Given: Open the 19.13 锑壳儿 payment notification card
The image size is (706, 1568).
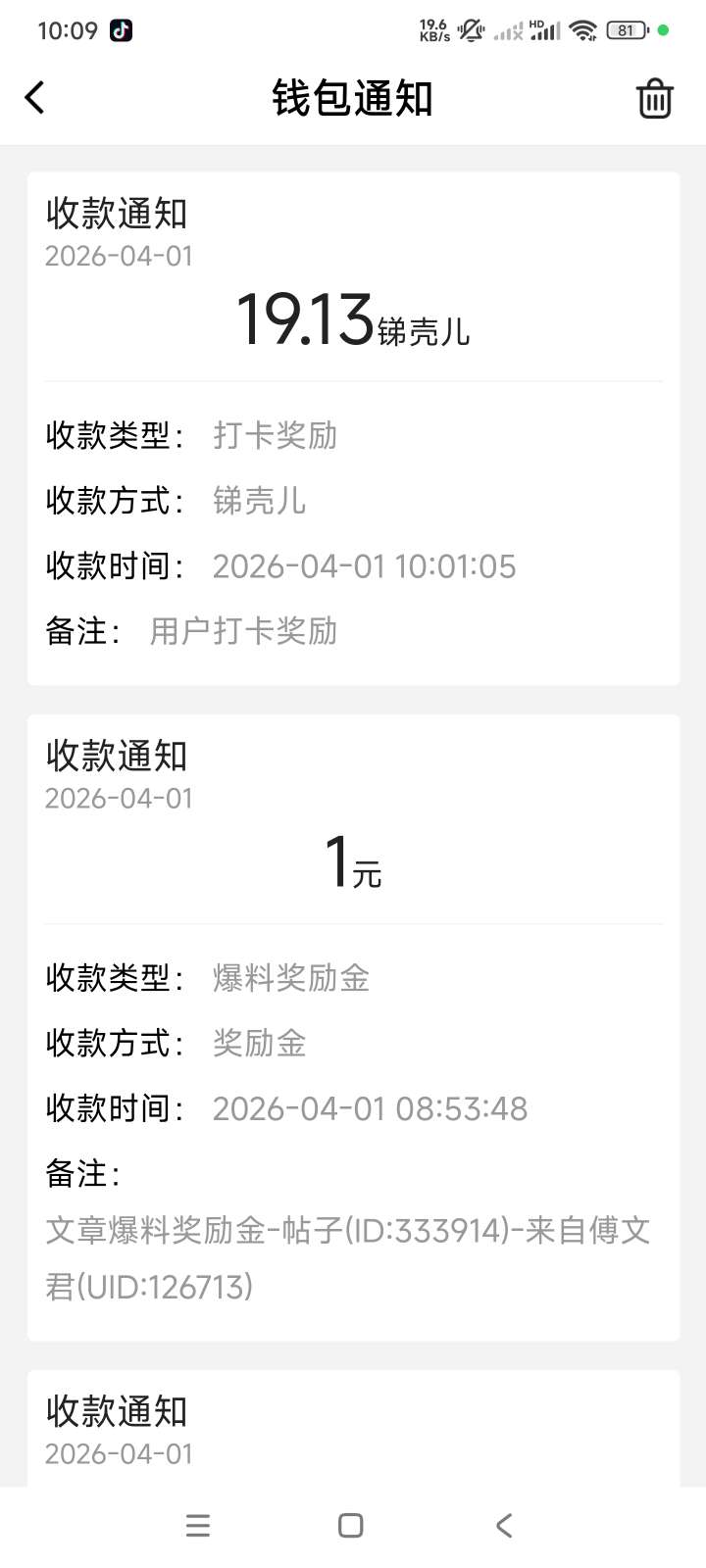Looking at the screenshot, I should pyautogui.click(x=353, y=428).
